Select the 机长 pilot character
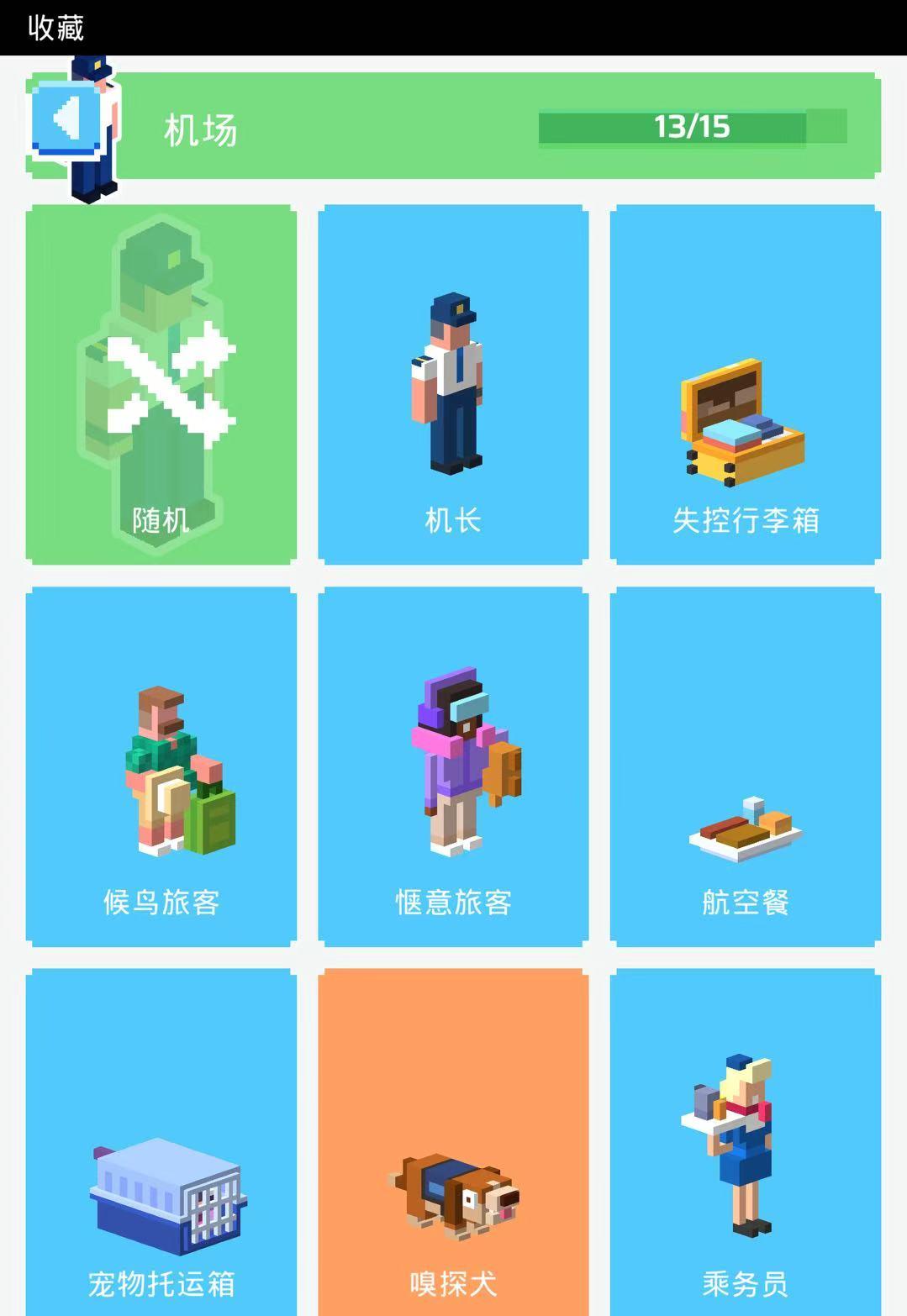Screen dimensions: 907x1316 pyautogui.click(x=453, y=384)
